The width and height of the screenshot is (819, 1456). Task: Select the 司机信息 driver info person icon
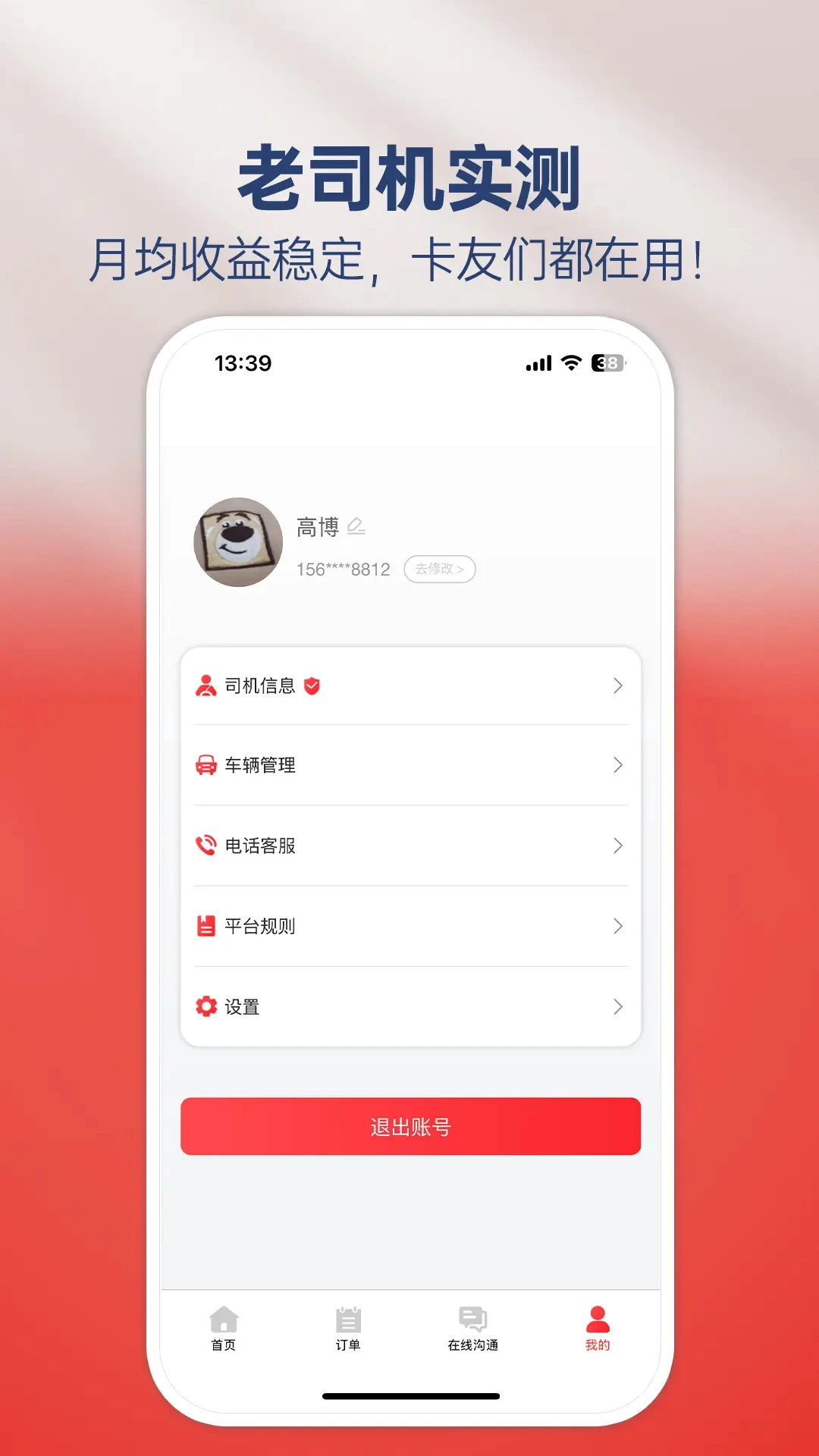coord(205,686)
